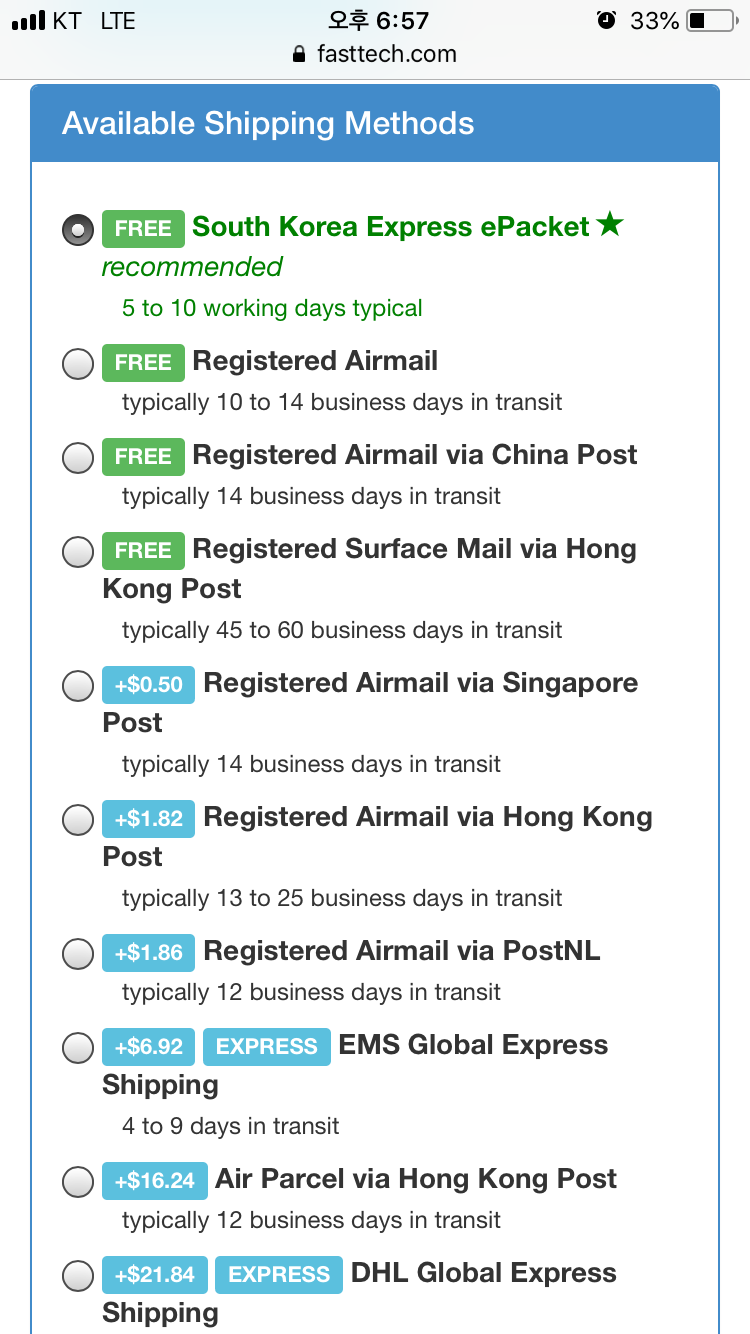Select Air Parcel via Hong Kong Post
This screenshot has width=750, height=1334.
click(x=78, y=1182)
